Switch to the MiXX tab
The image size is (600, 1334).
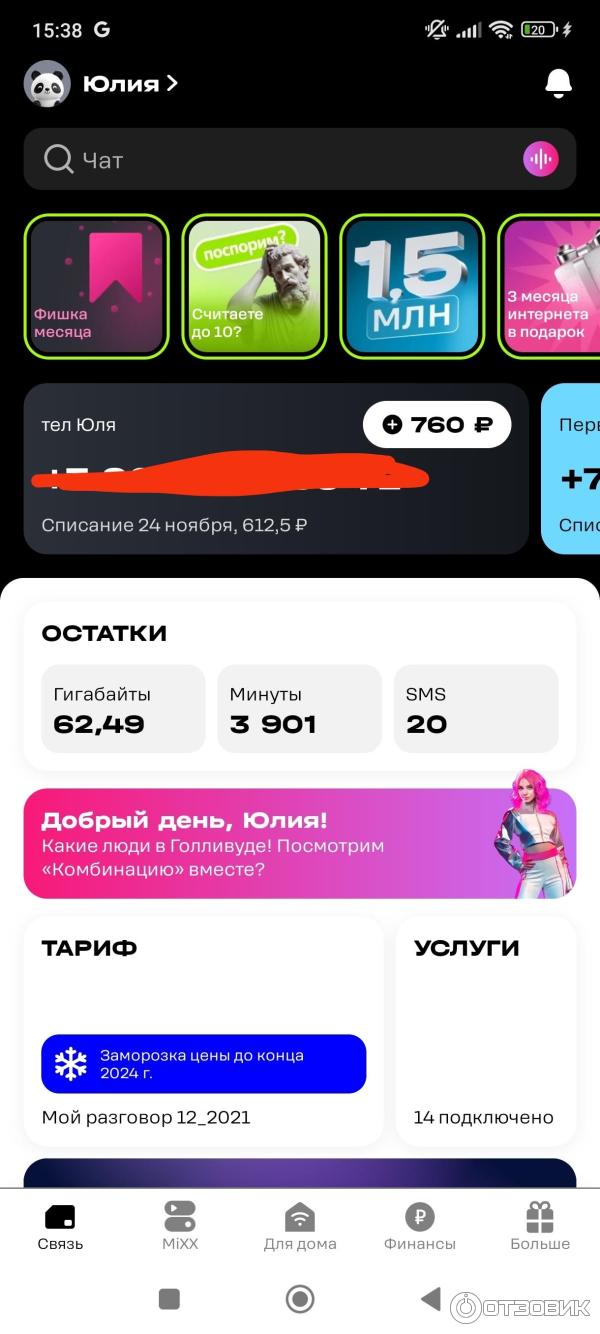180,1226
